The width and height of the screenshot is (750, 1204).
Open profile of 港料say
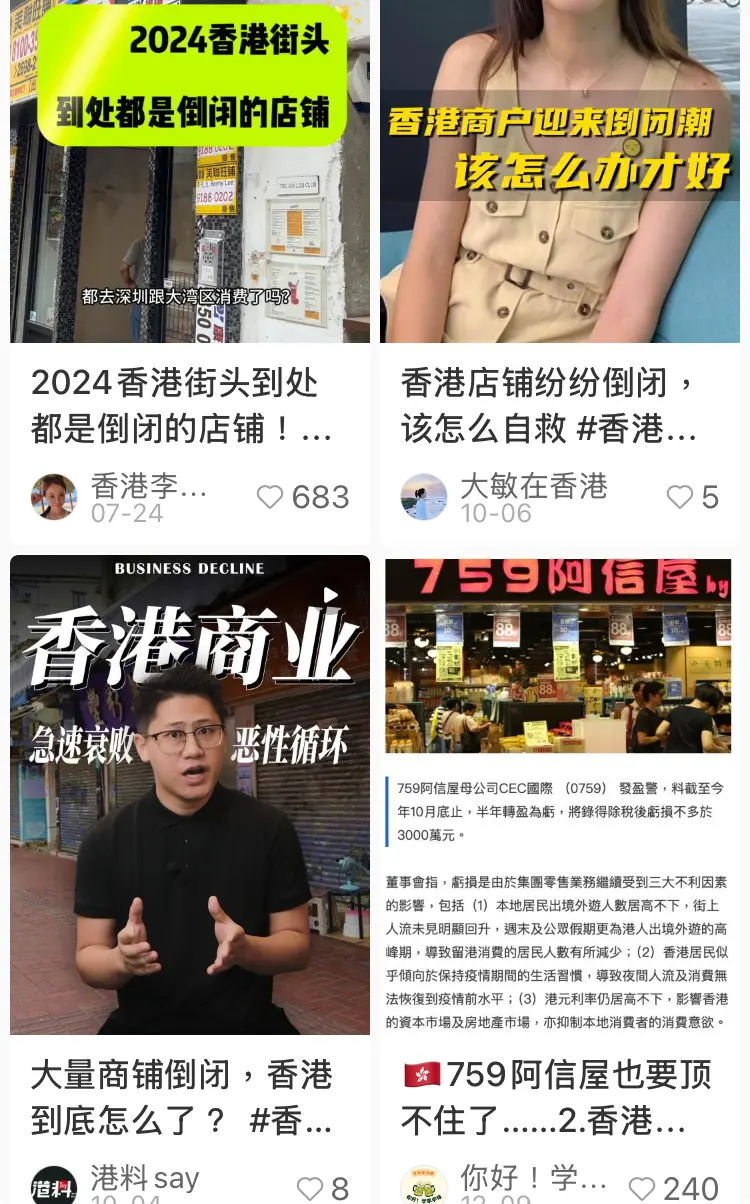click(x=54, y=1186)
